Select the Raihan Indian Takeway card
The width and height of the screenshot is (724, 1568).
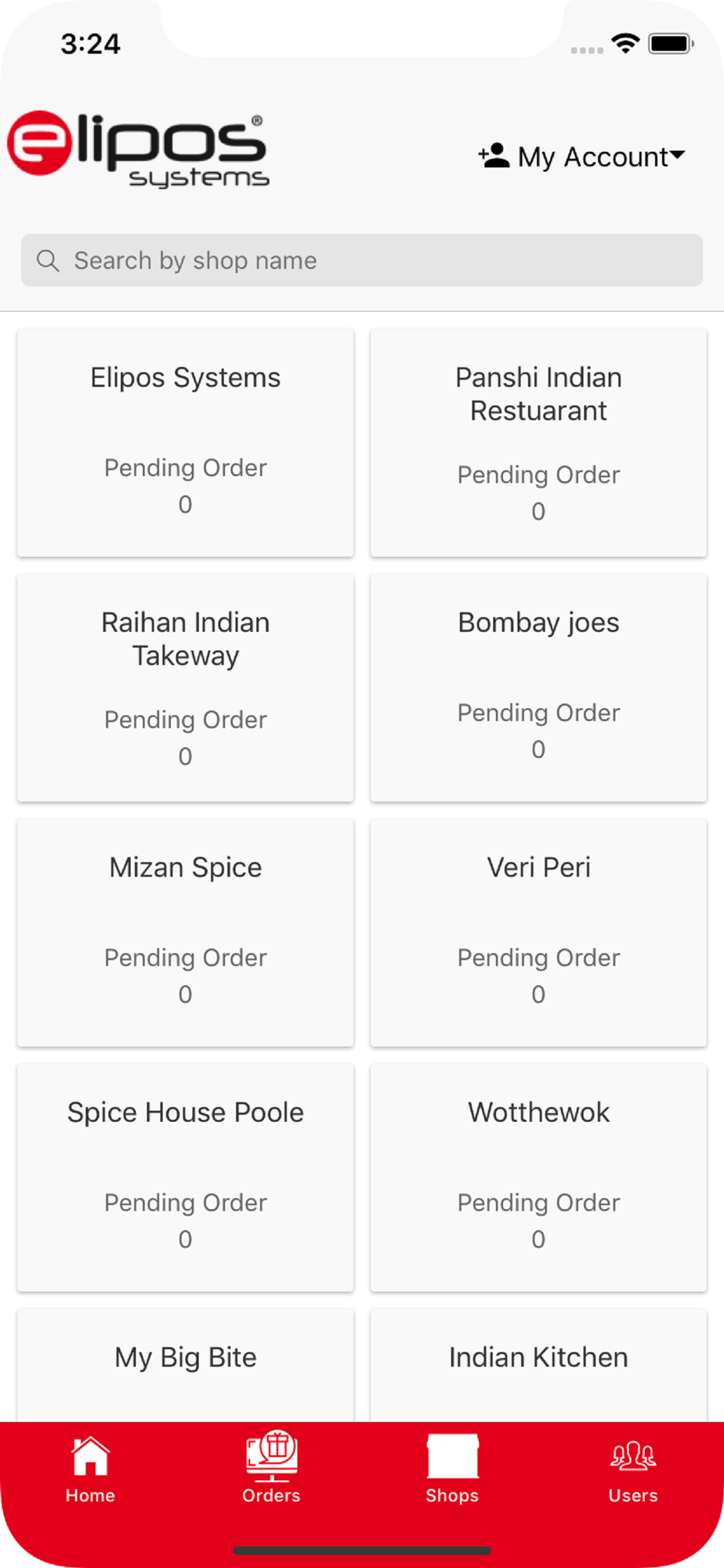pyautogui.click(x=186, y=688)
